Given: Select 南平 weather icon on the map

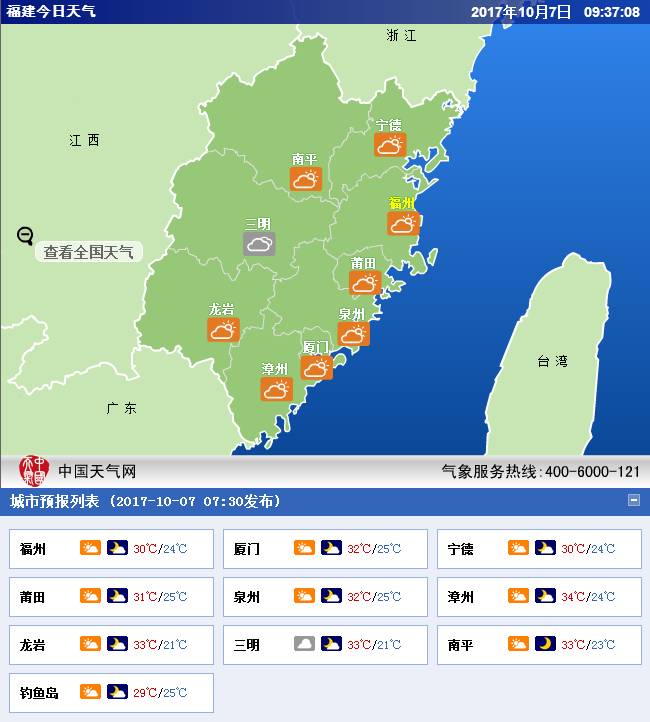Looking at the screenshot, I should pyautogui.click(x=305, y=179).
